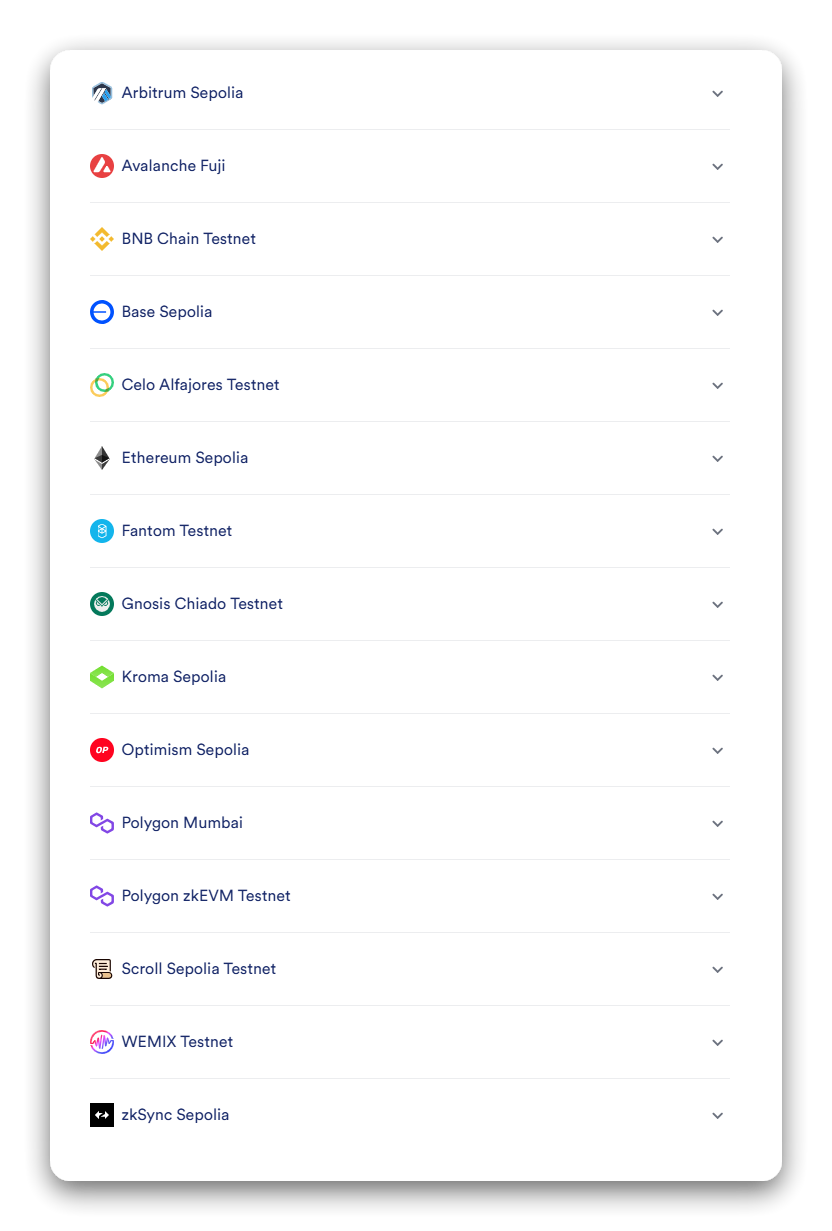The height and width of the screenshot is (1231, 832).
Task: Open the BNB Chain Testnet accordion
Action: pos(716,239)
